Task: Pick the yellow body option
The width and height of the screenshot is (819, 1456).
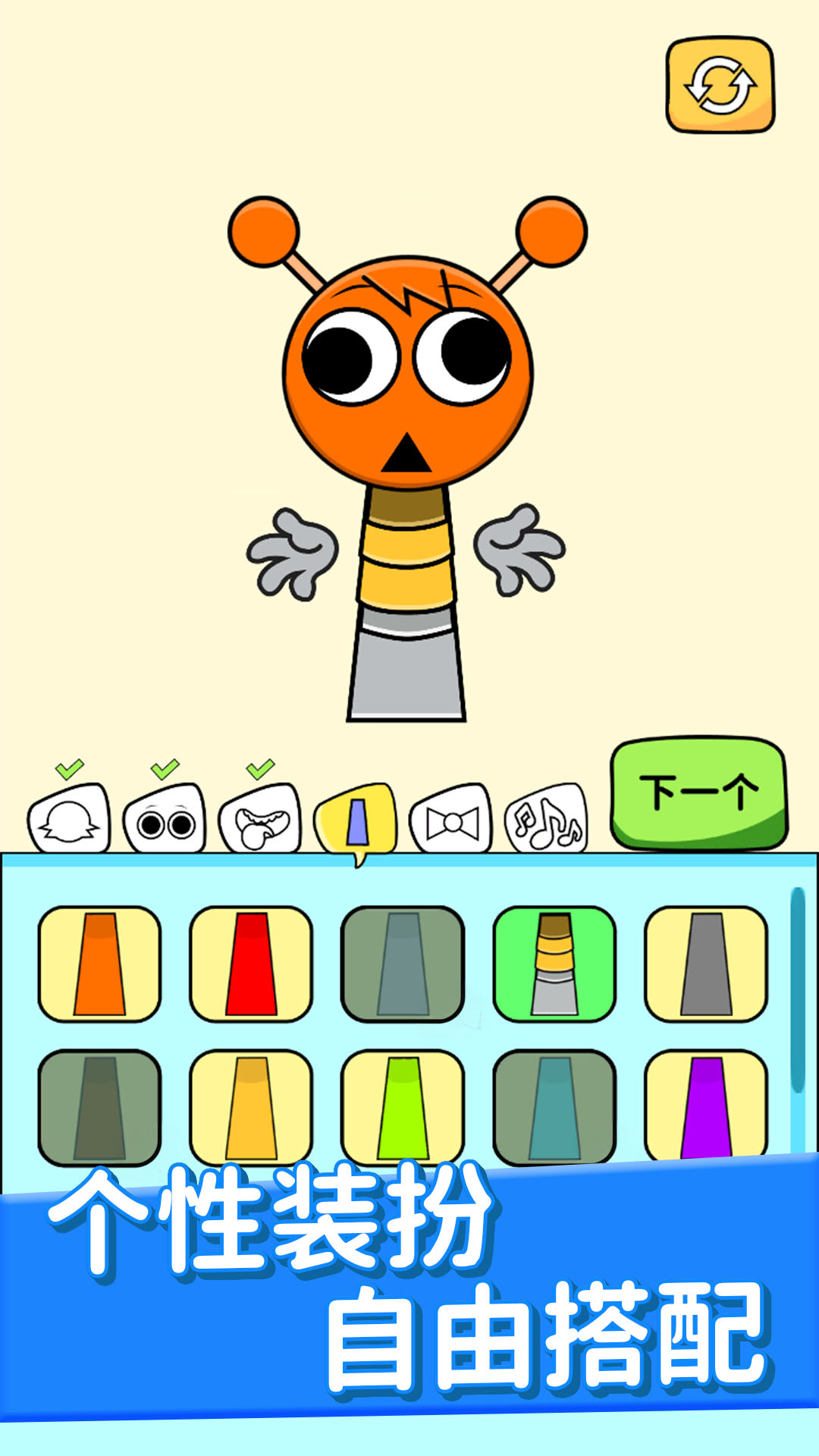Action: point(251,1107)
